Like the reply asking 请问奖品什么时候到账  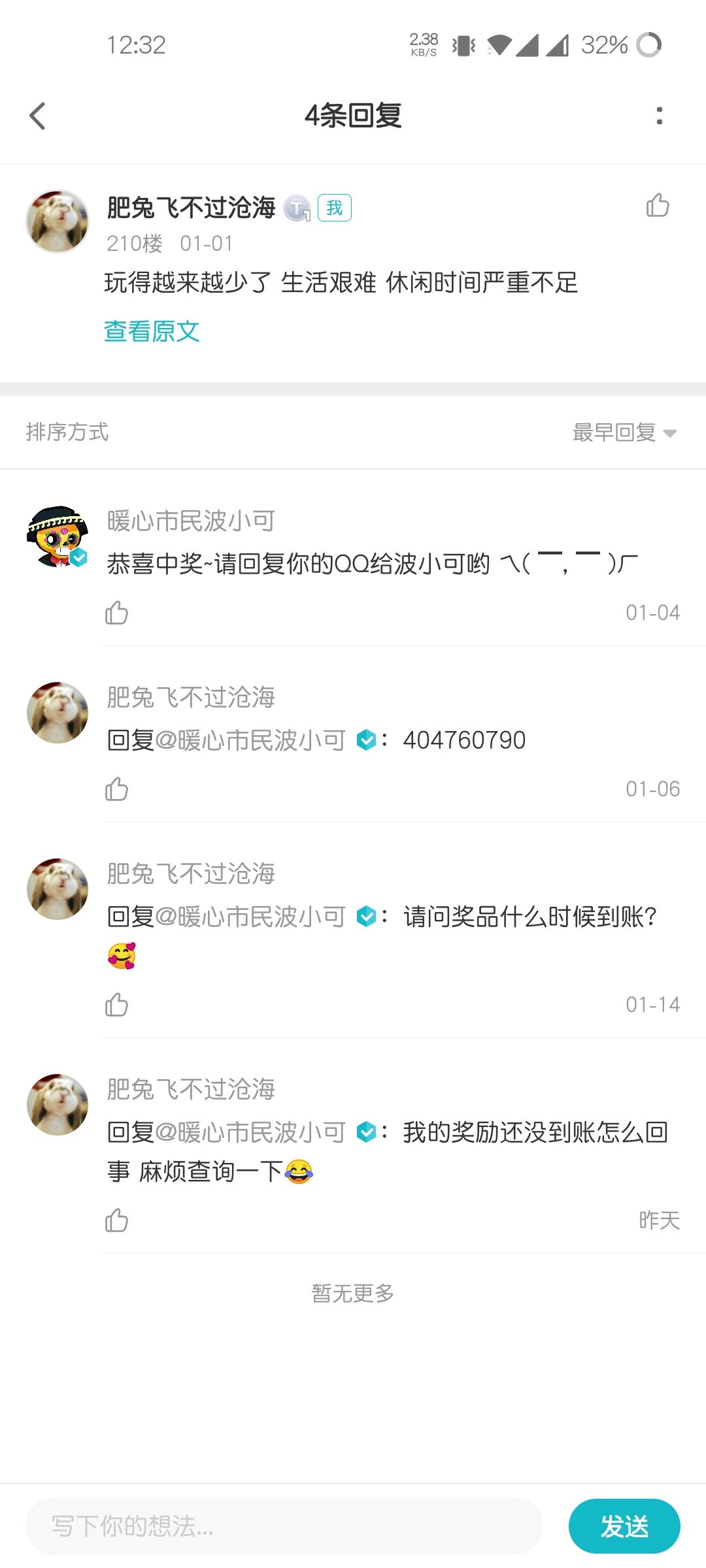[x=116, y=1005]
